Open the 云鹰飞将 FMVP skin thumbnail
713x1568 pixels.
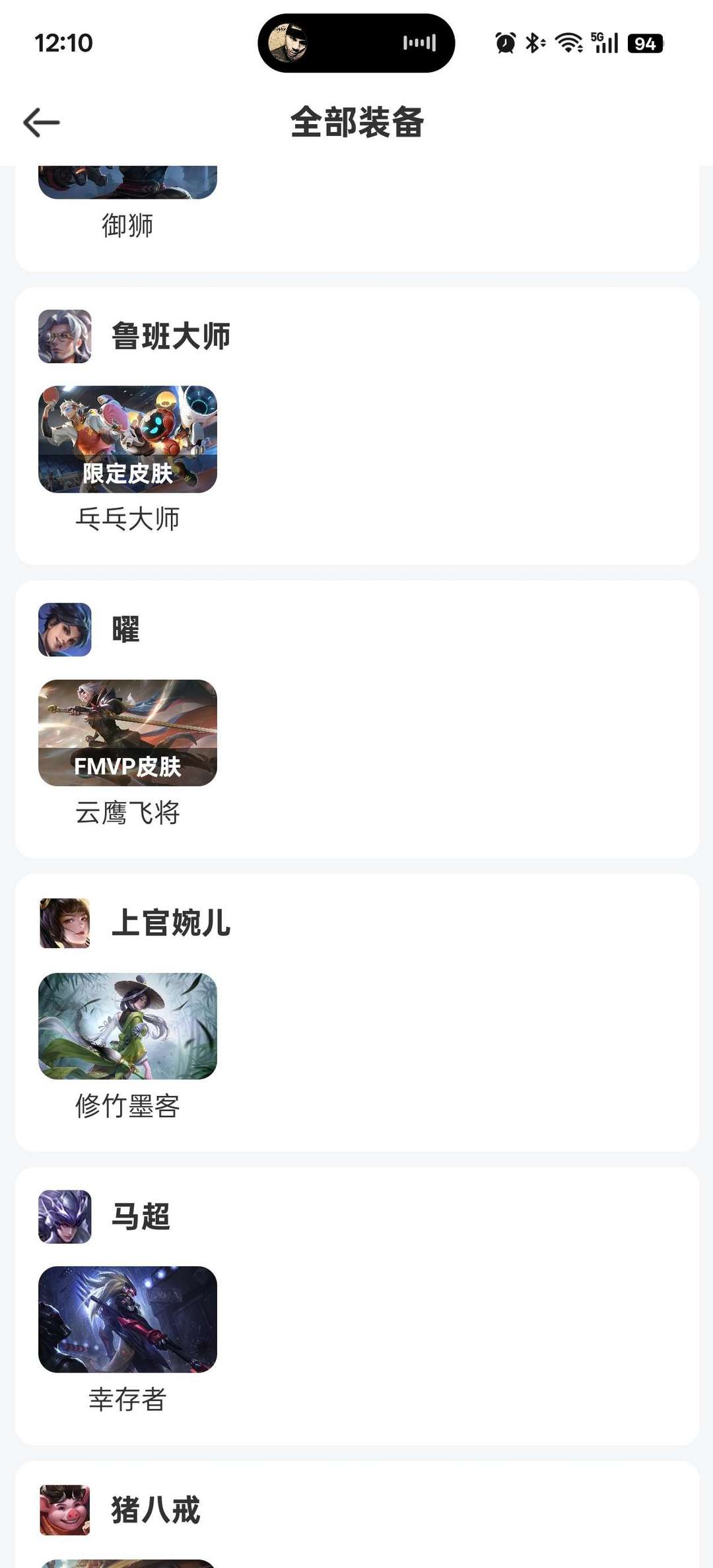tap(127, 733)
